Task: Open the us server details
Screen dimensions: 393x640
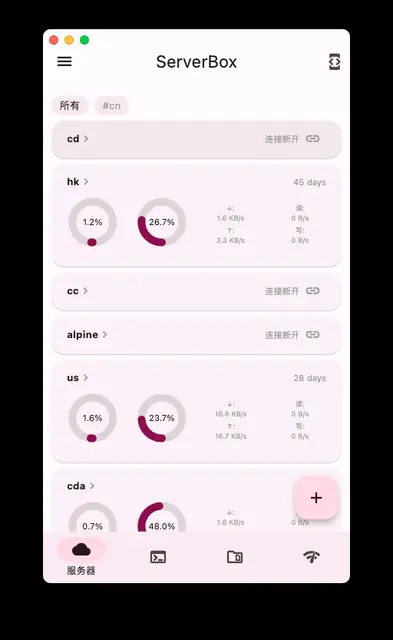Action: coord(196,412)
